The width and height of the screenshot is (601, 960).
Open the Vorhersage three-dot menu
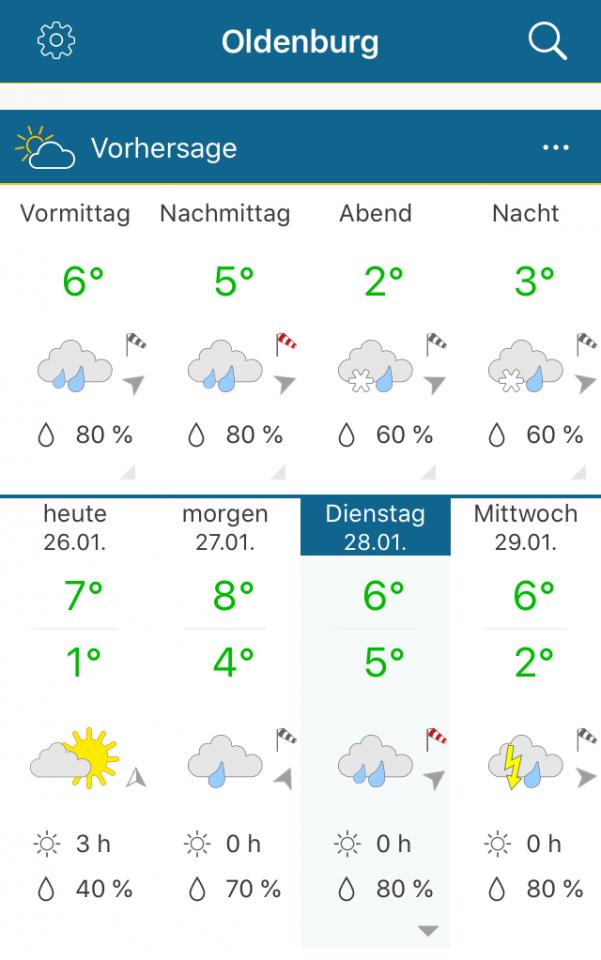click(555, 148)
